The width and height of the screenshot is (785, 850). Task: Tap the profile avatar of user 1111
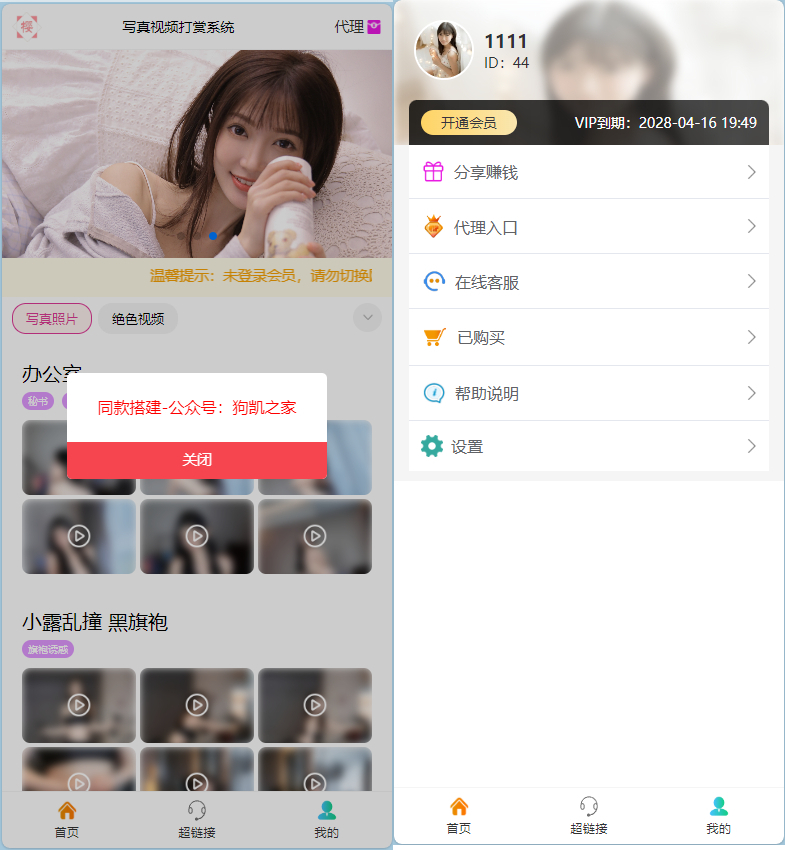click(443, 50)
